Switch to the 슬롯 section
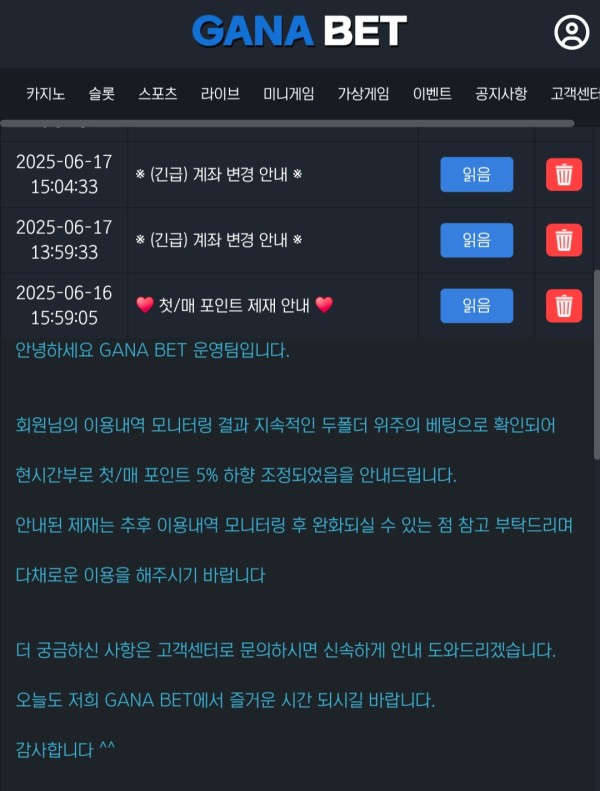 tap(101, 94)
